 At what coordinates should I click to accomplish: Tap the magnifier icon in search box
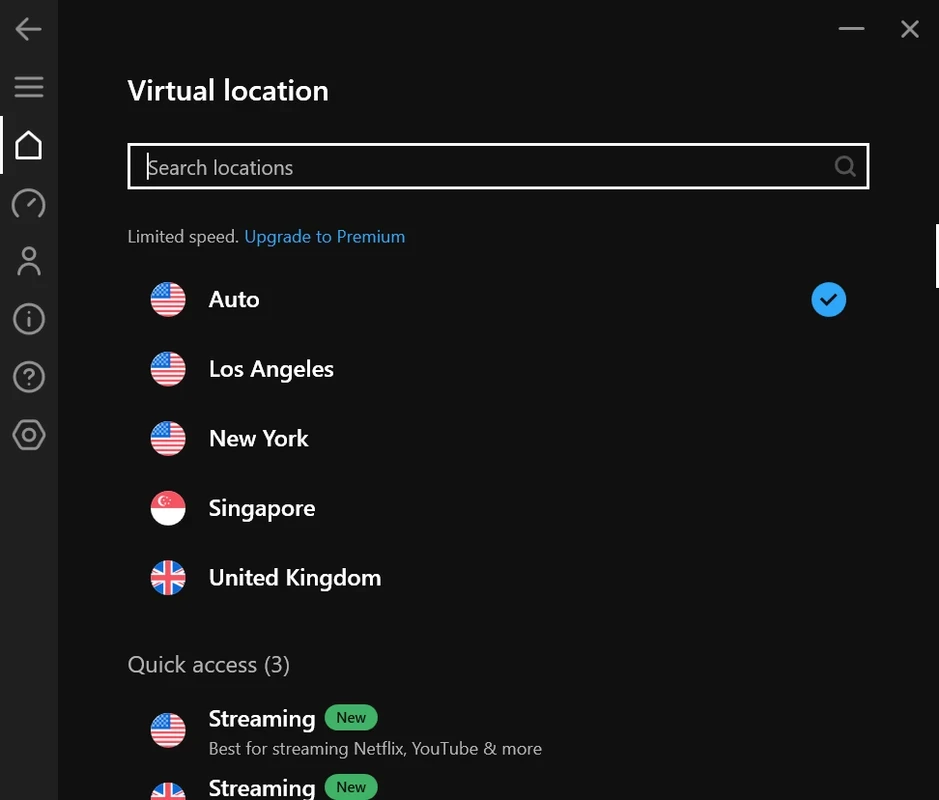pos(845,167)
